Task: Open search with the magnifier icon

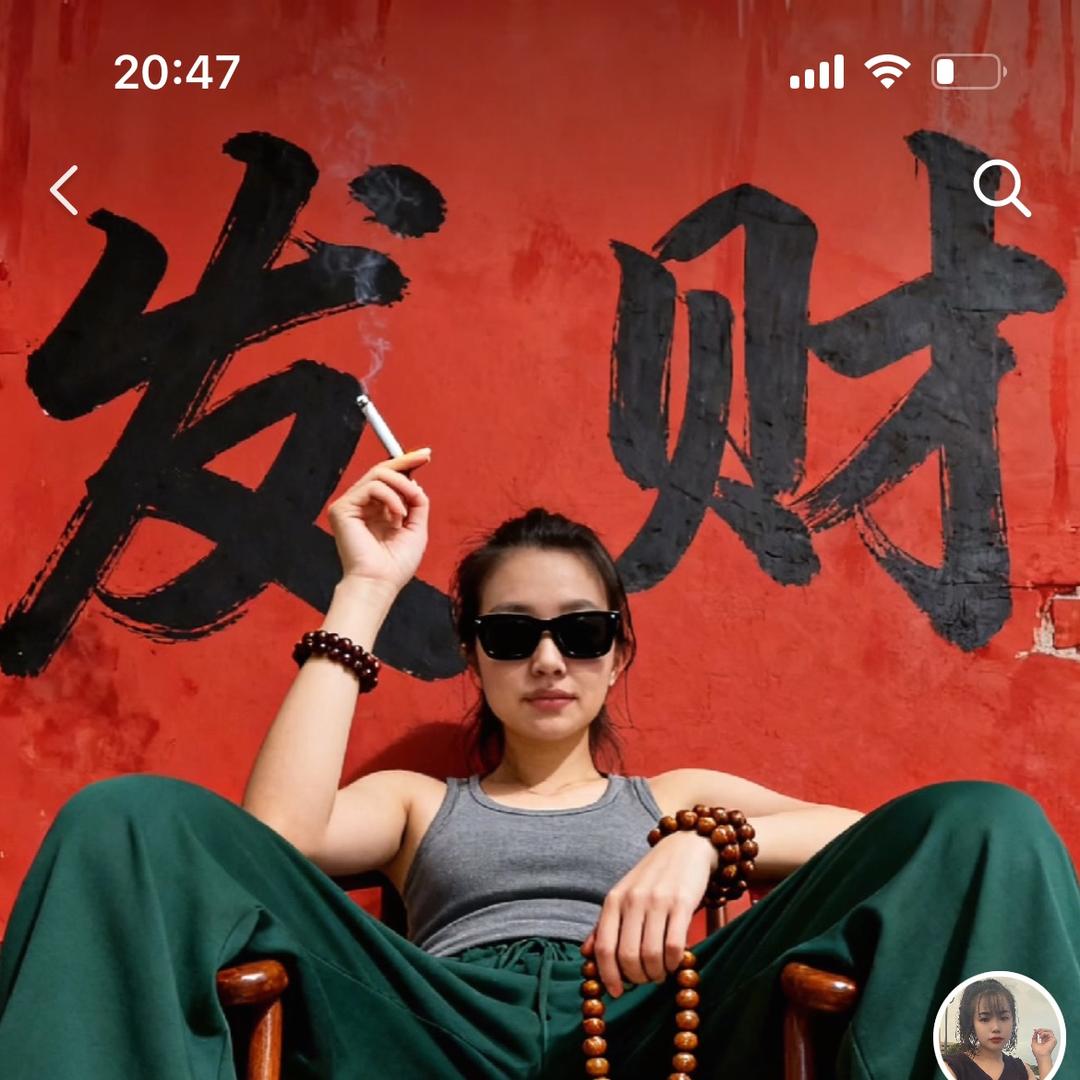Action: pyautogui.click(x=1001, y=188)
